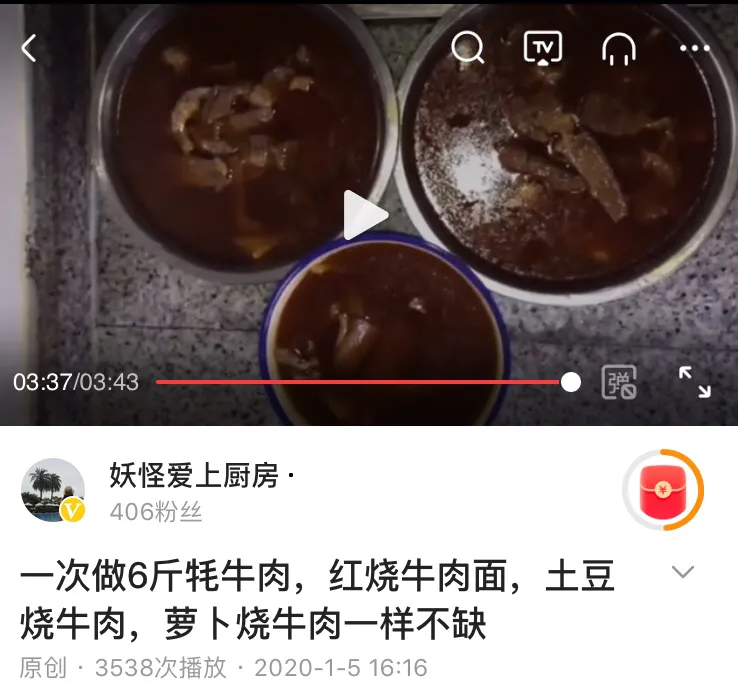Open search from the video toolbar
The image size is (738, 688).
coord(467,47)
